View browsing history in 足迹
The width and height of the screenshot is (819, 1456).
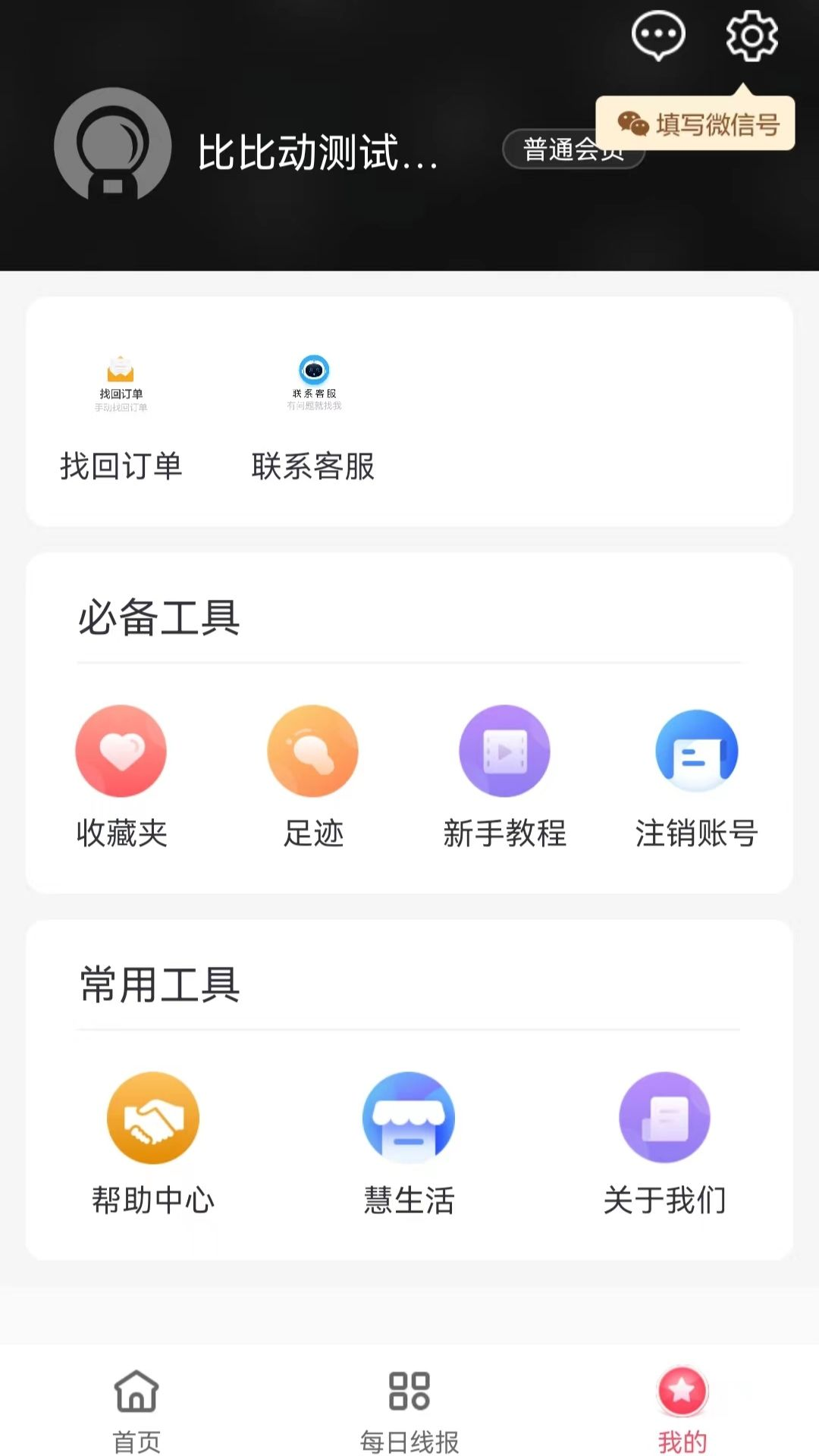(313, 775)
